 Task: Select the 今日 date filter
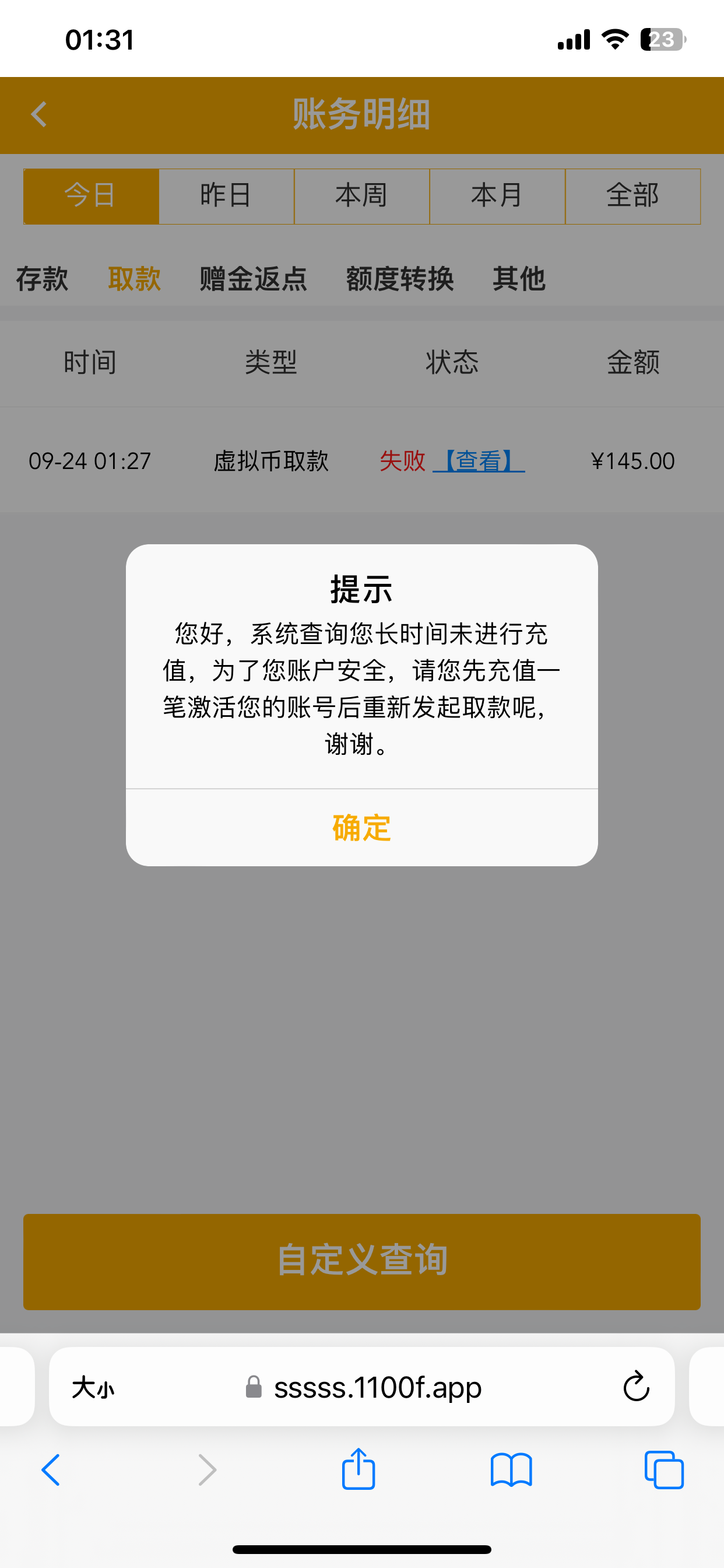(x=92, y=196)
